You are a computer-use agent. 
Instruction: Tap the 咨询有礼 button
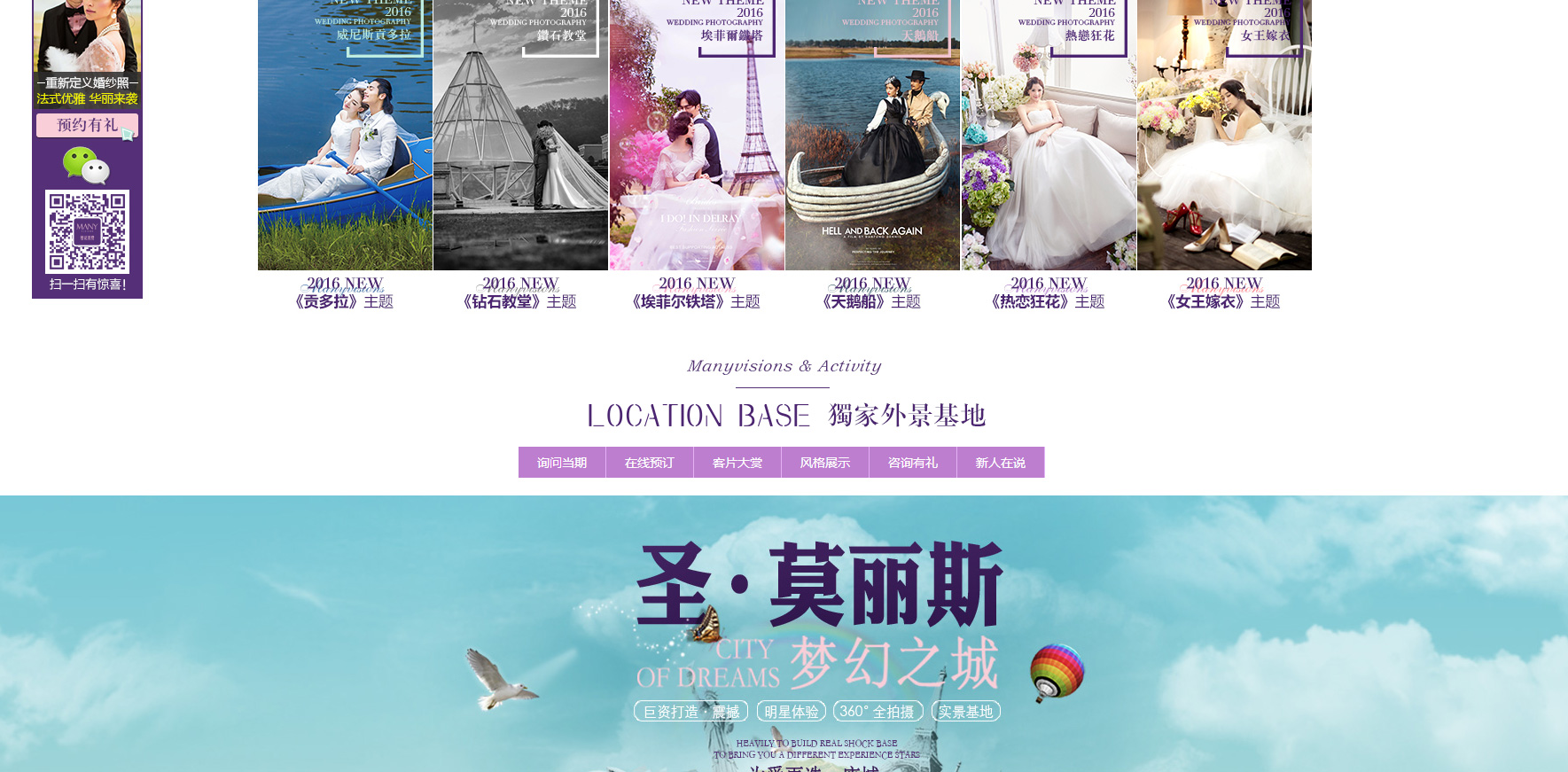coord(913,463)
